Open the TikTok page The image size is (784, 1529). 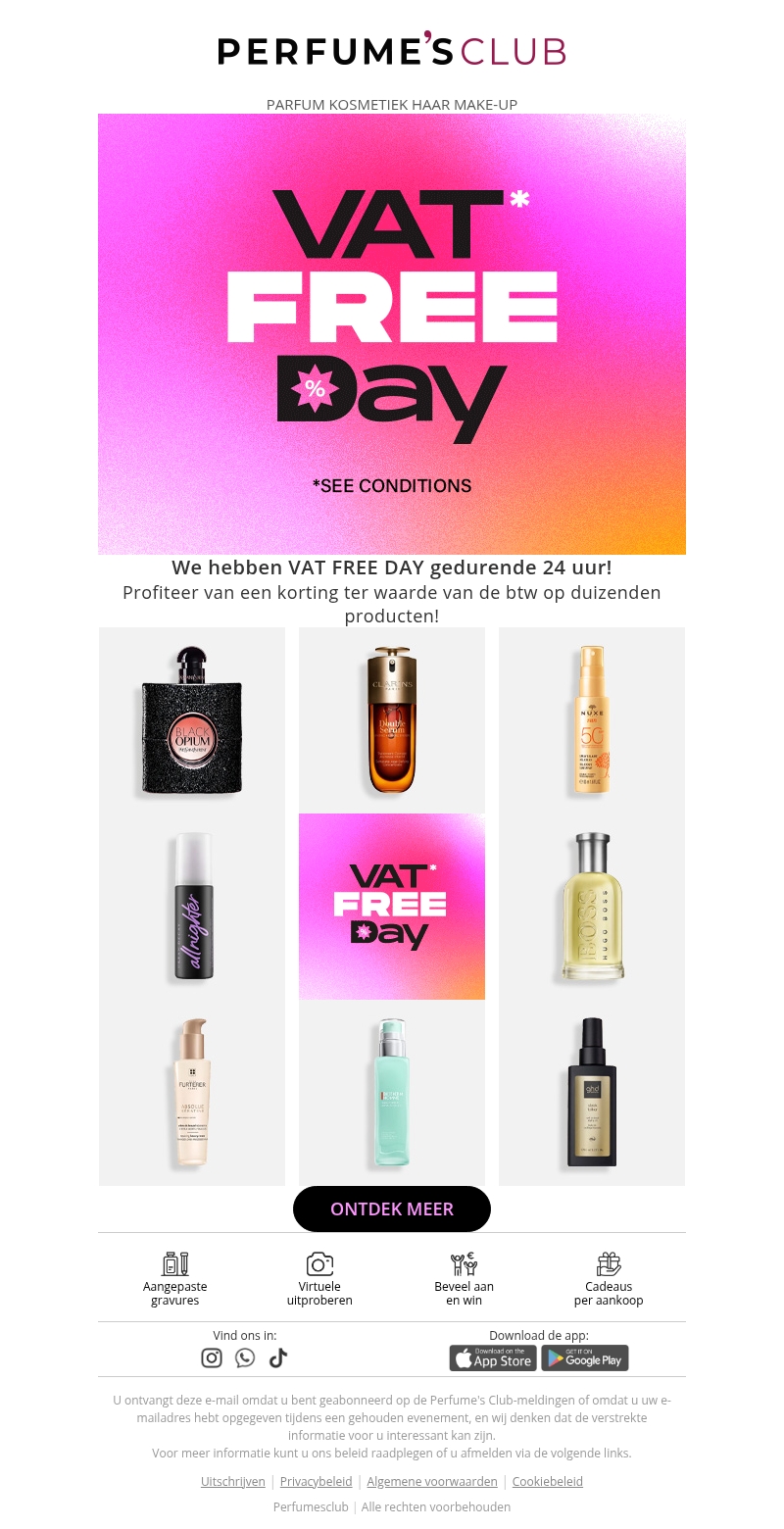(278, 1357)
